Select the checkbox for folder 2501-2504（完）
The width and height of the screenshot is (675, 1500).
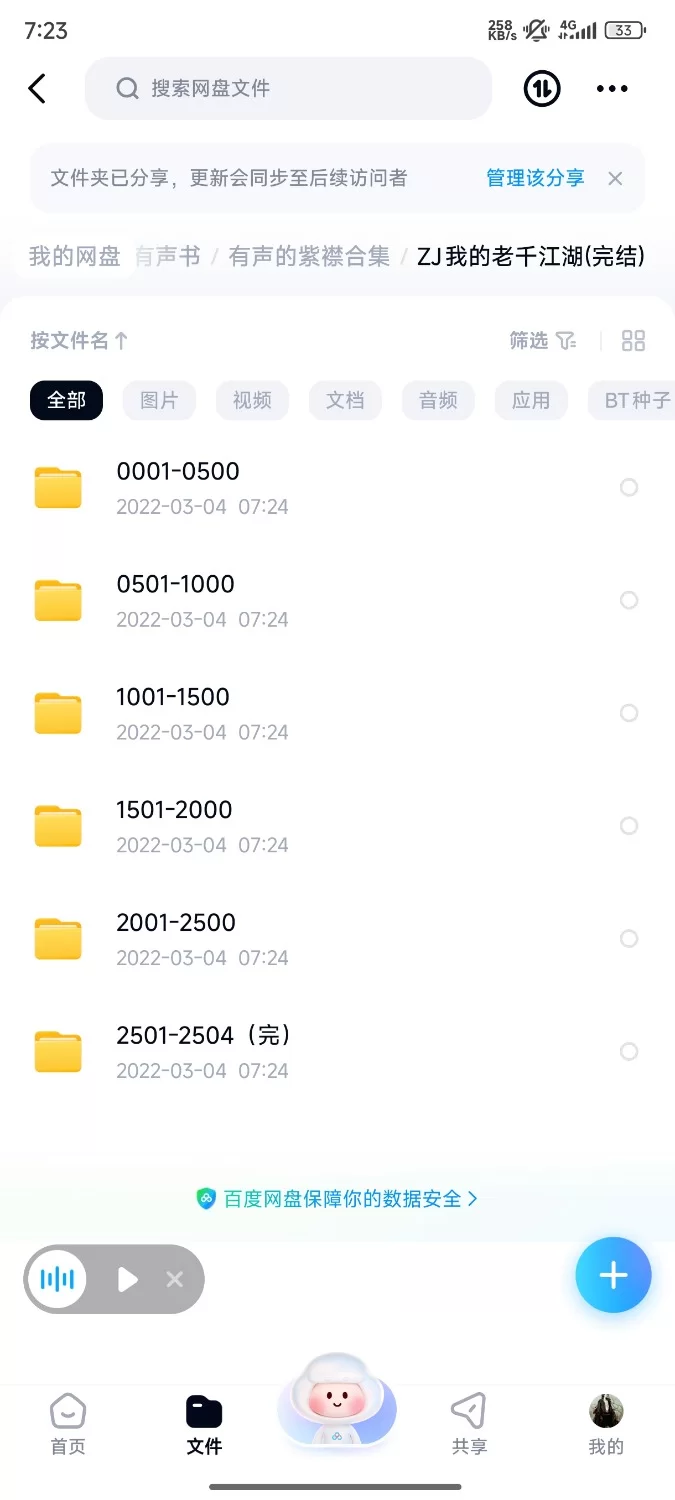(x=629, y=1051)
